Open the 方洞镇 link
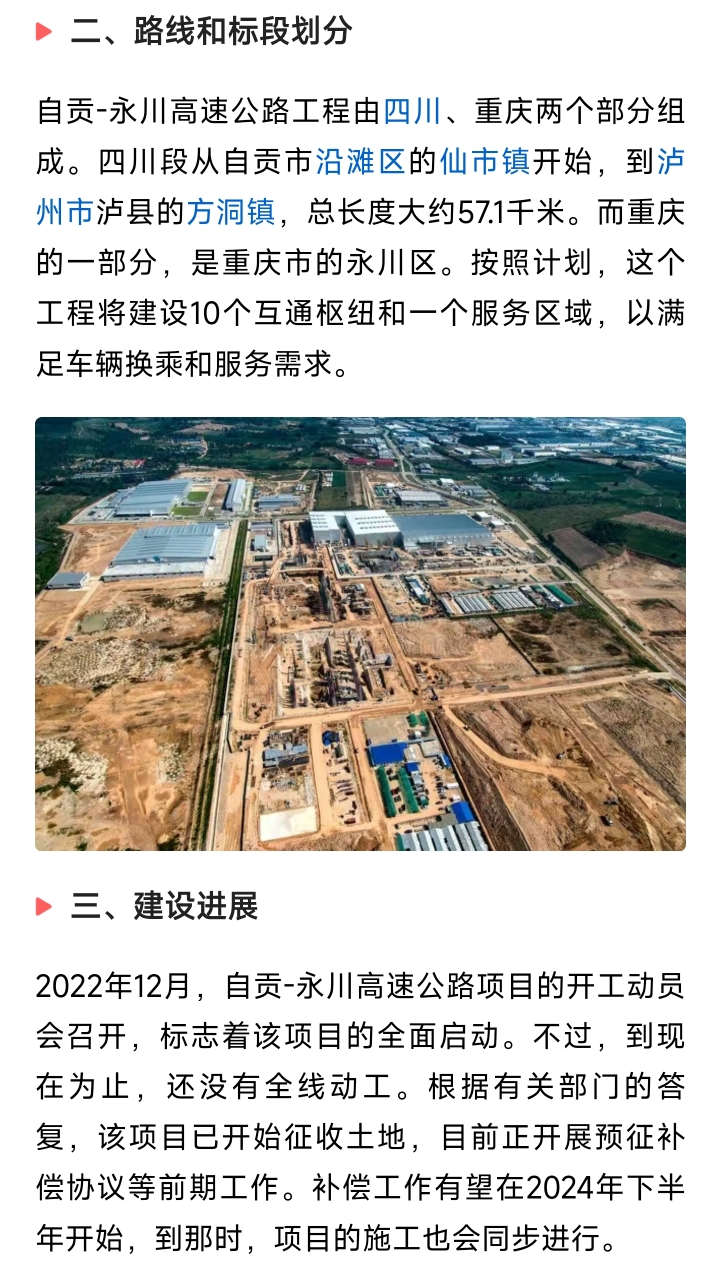This screenshot has width=720, height=1266. 232,212
